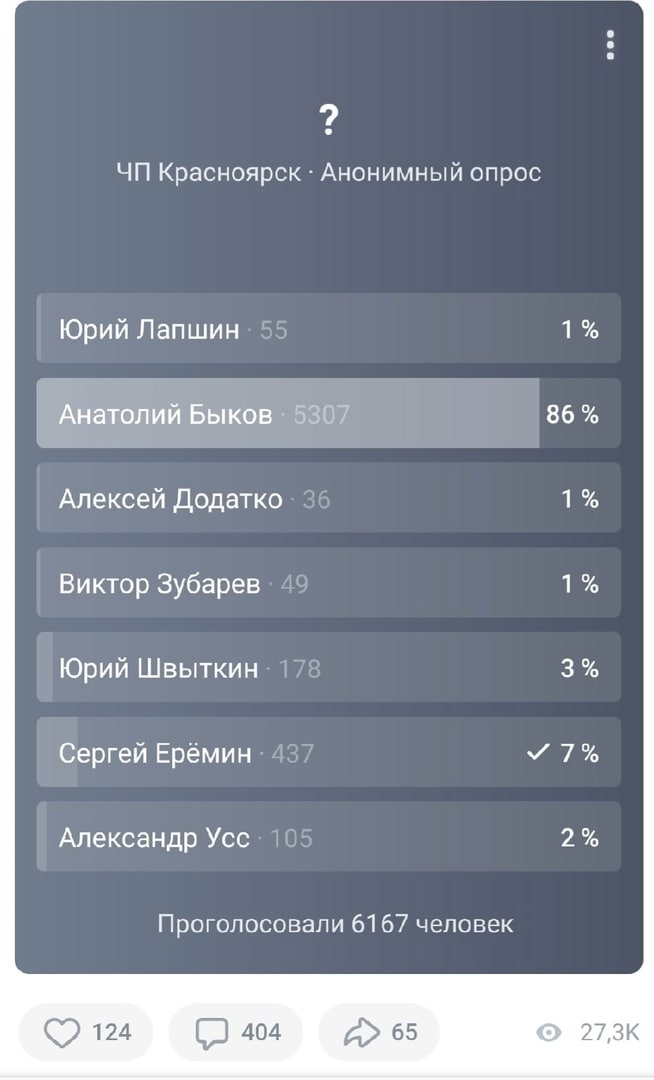Screen dimensions: 654x1080
Task: Like the post with 124 likes
Action: [x=86, y=1032]
